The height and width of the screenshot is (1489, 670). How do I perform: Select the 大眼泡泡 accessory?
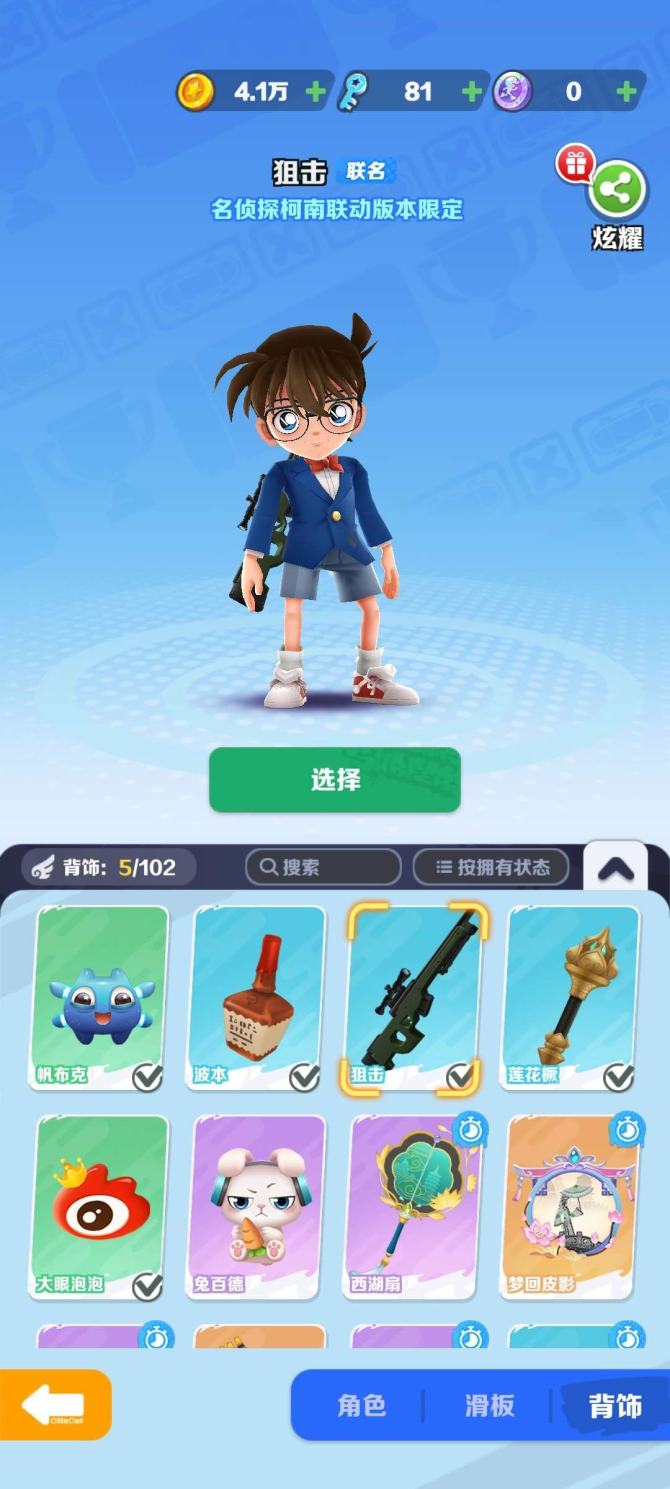(x=100, y=1205)
